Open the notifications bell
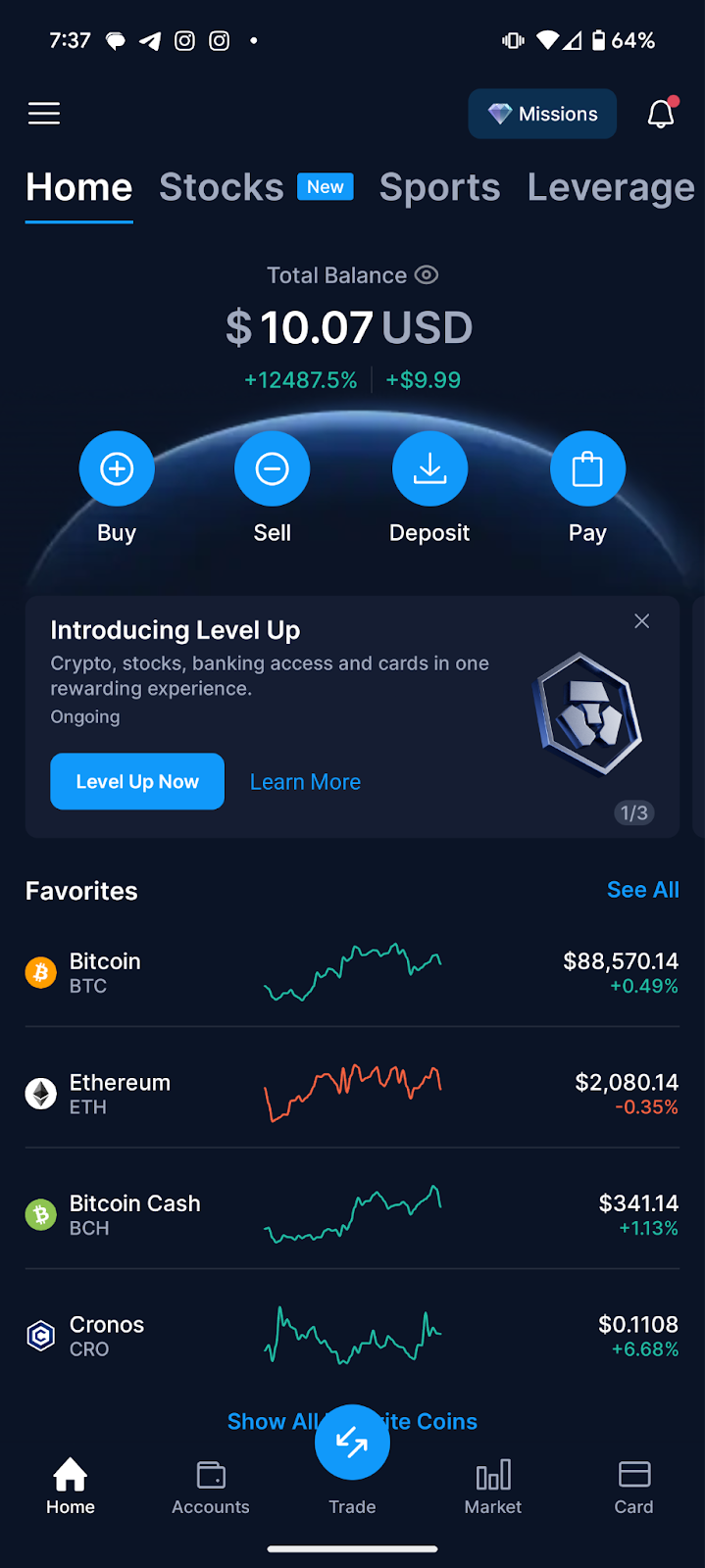The image size is (705, 1568). tap(661, 115)
